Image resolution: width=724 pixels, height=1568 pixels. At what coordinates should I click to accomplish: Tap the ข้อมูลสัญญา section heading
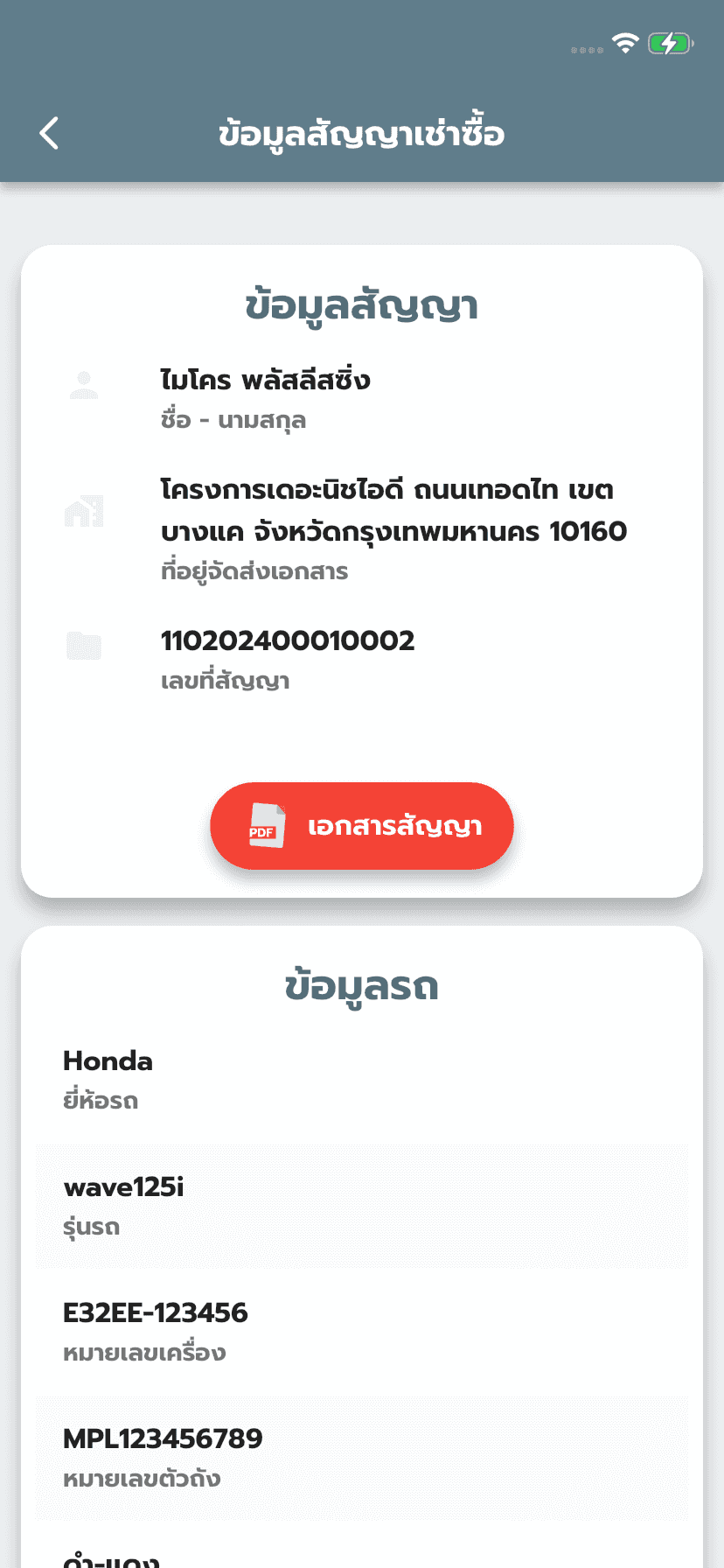[x=362, y=305]
